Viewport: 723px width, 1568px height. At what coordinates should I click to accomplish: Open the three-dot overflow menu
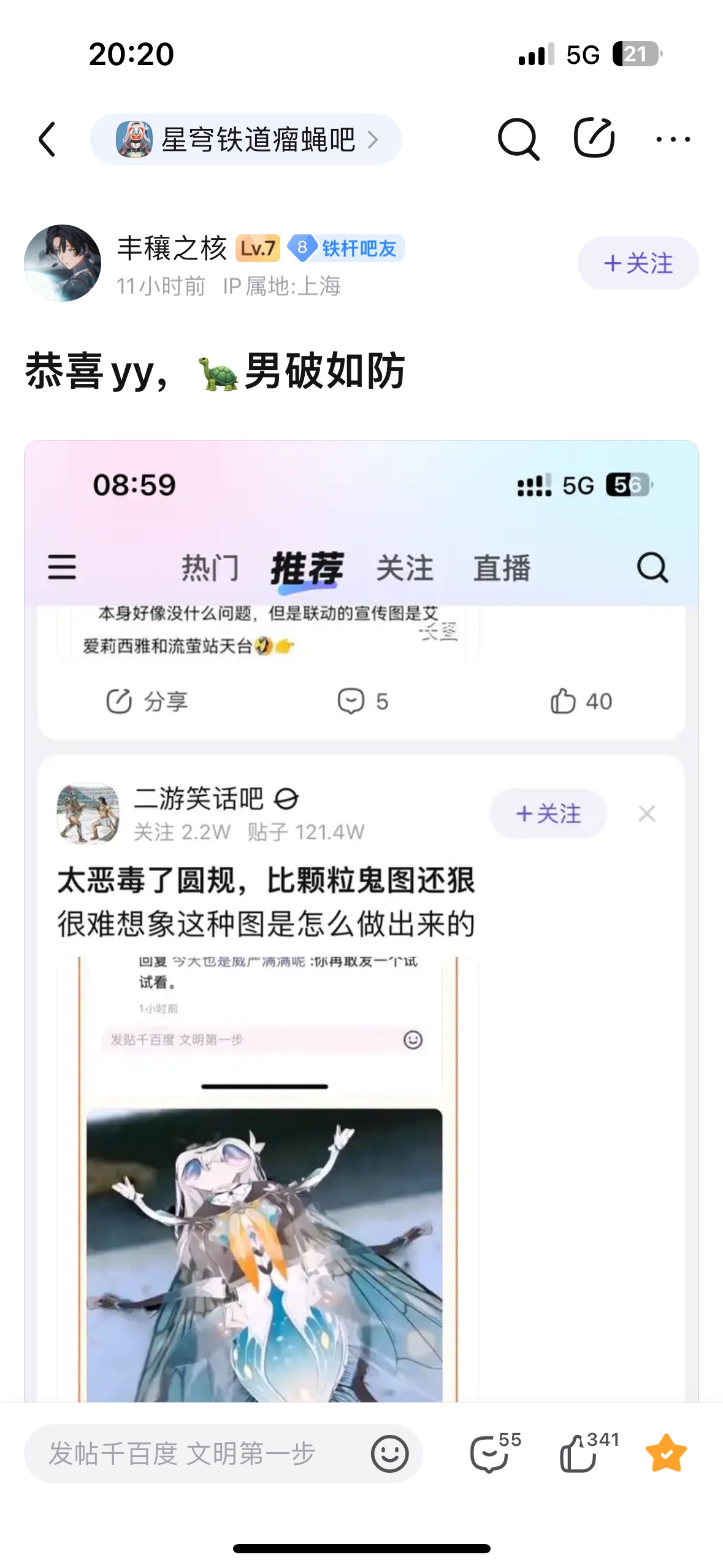click(673, 139)
